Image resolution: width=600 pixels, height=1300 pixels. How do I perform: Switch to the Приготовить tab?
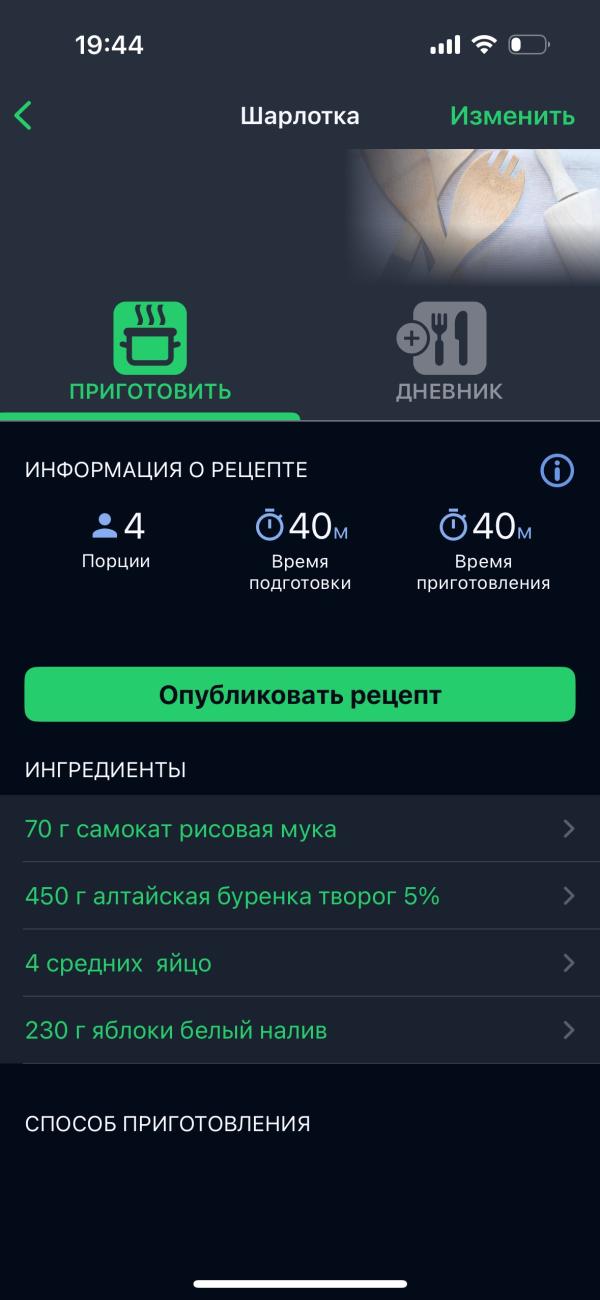150,353
